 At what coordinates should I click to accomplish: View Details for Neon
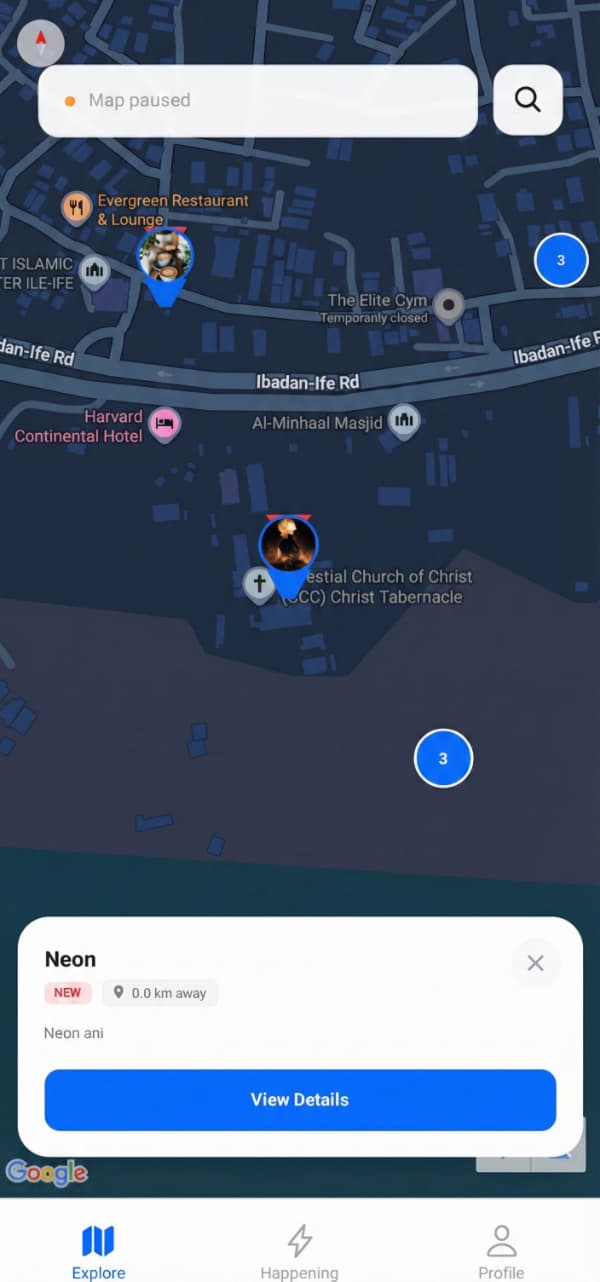[300, 1099]
